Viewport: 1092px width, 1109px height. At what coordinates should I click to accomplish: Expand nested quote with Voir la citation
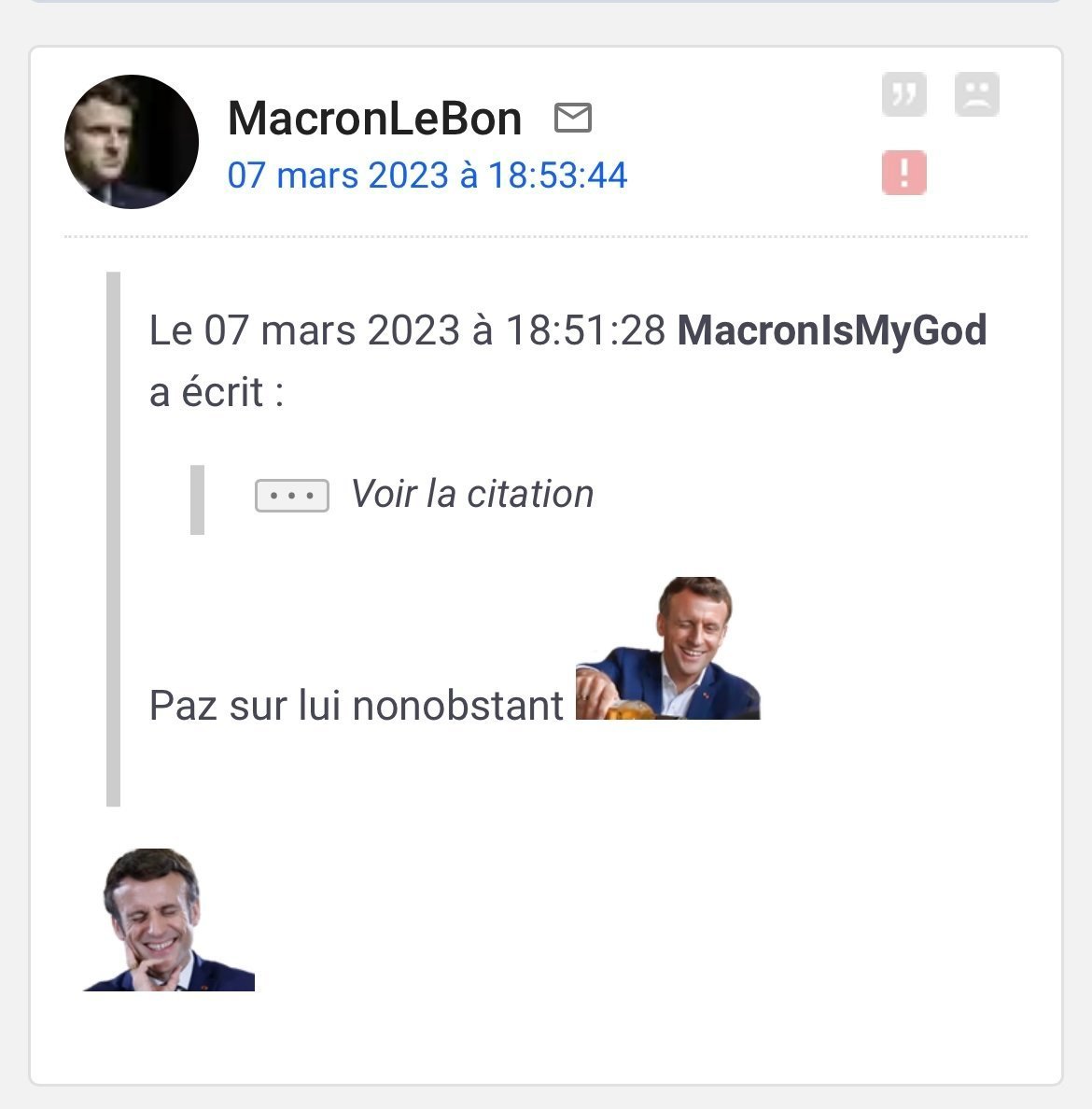tap(292, 496)
